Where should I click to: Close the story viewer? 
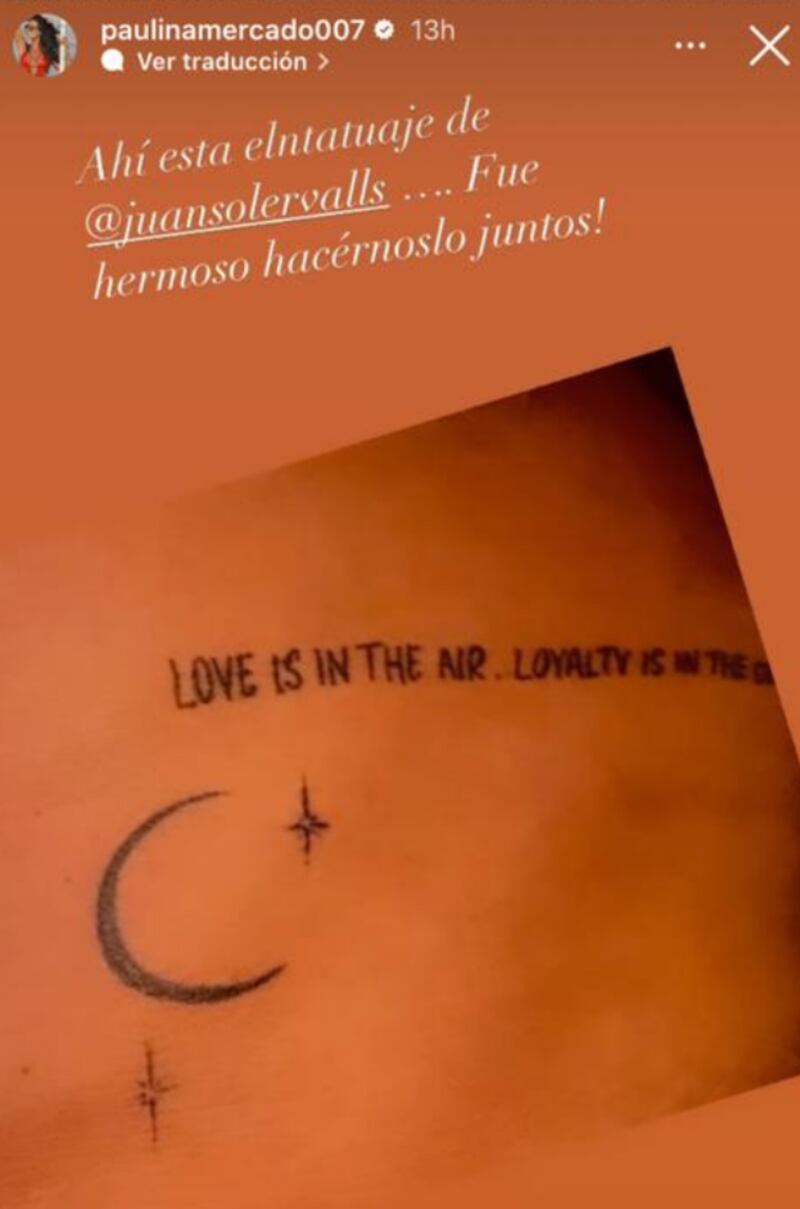coord(769,46)
